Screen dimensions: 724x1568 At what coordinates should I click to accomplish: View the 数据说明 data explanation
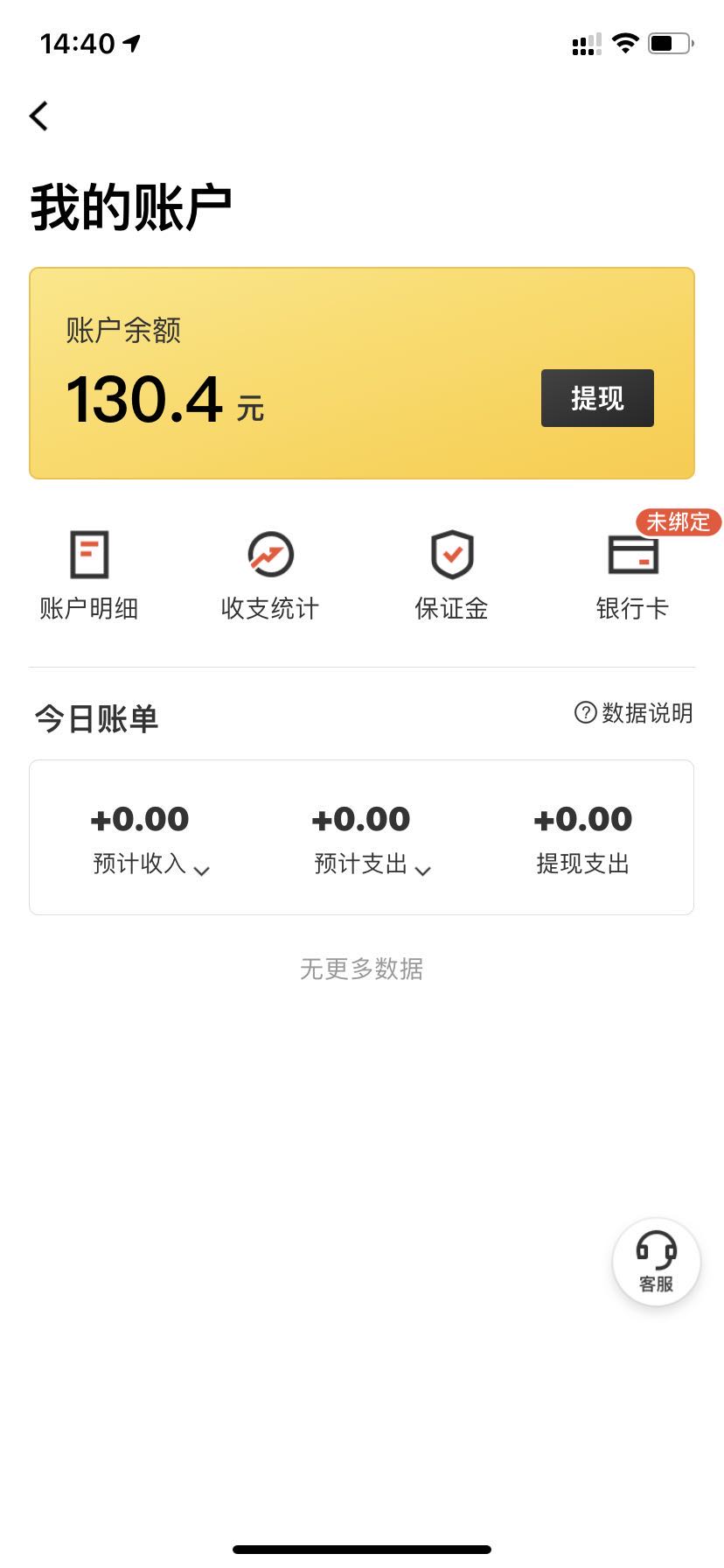tap(634, 713)
